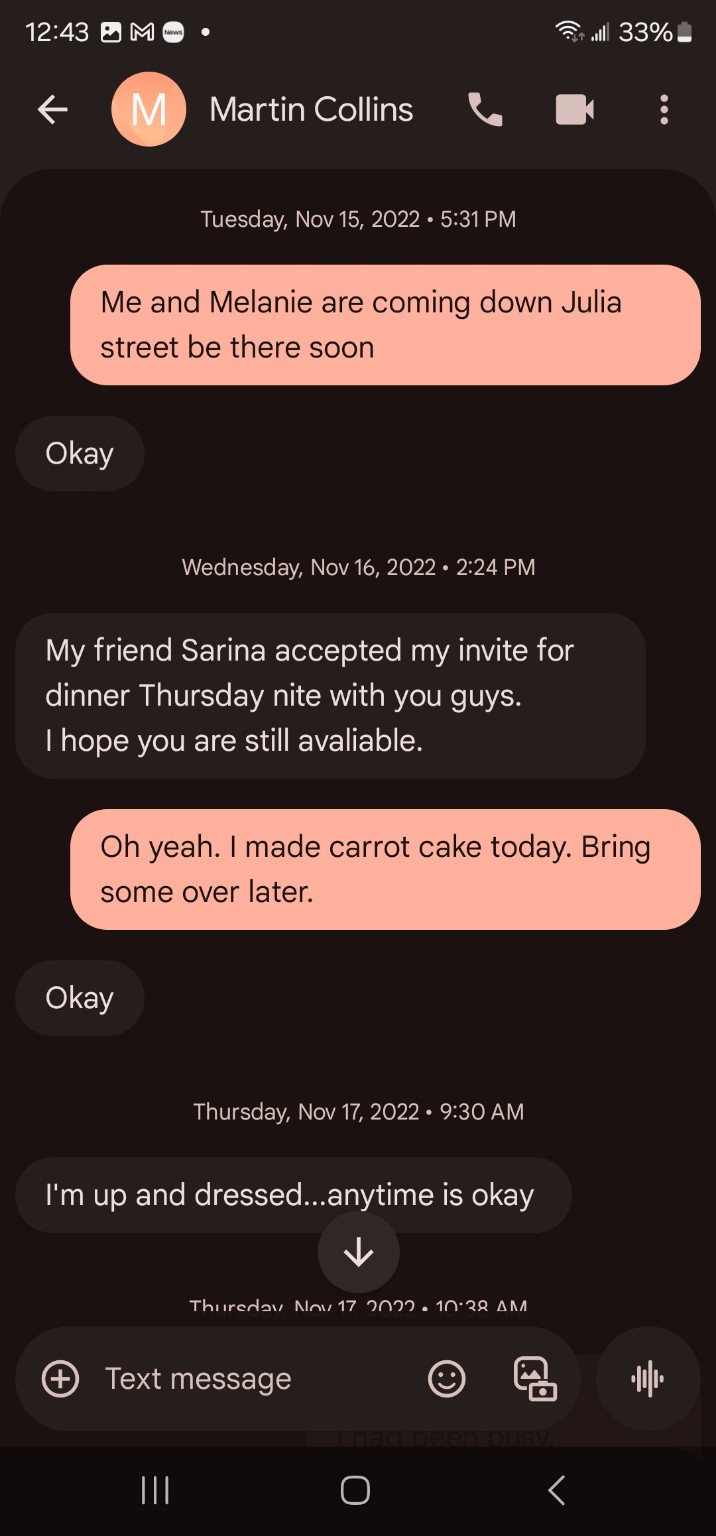
Task: Start a voice call with Martin Collins
Action: click(485, 110)
